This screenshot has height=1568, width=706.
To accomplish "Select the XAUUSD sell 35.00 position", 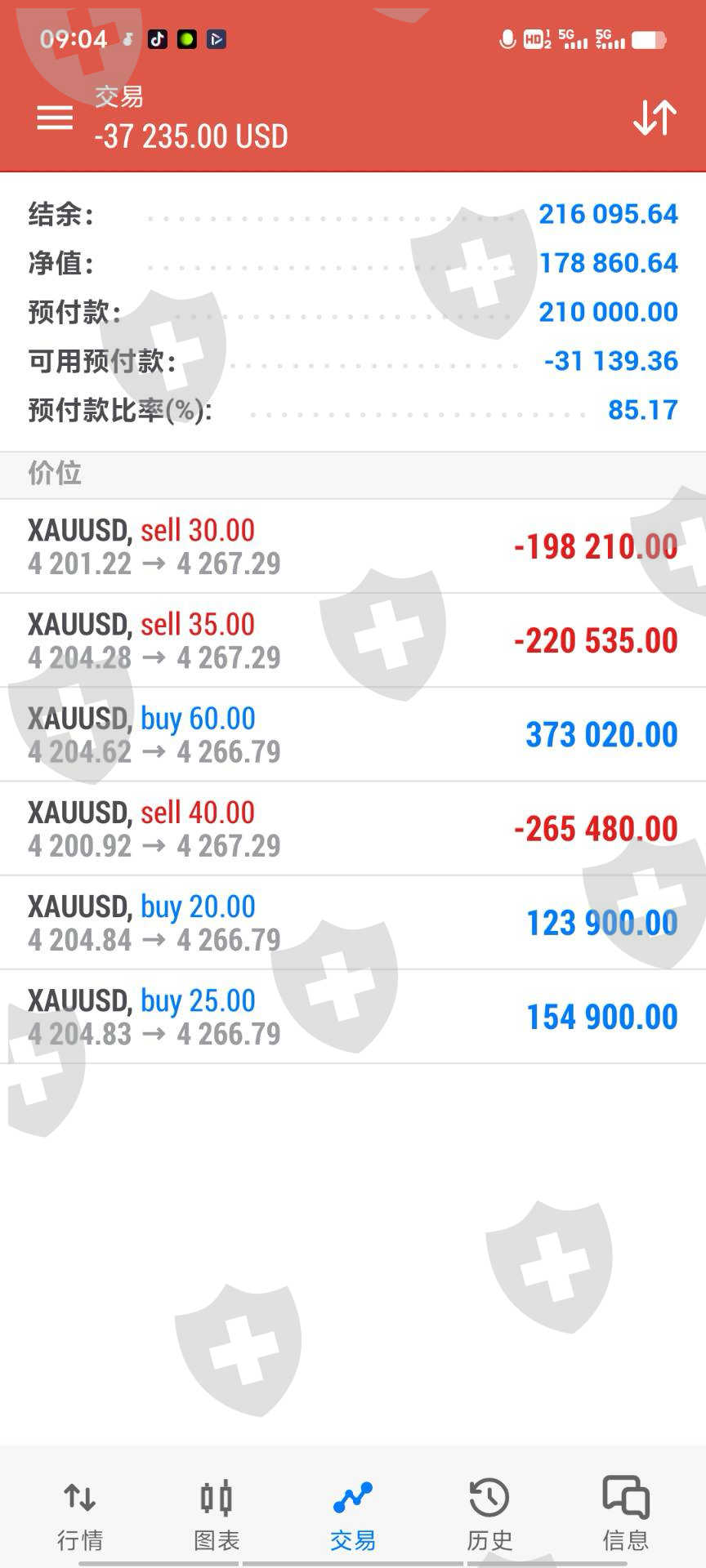I will tap(353, 640).
